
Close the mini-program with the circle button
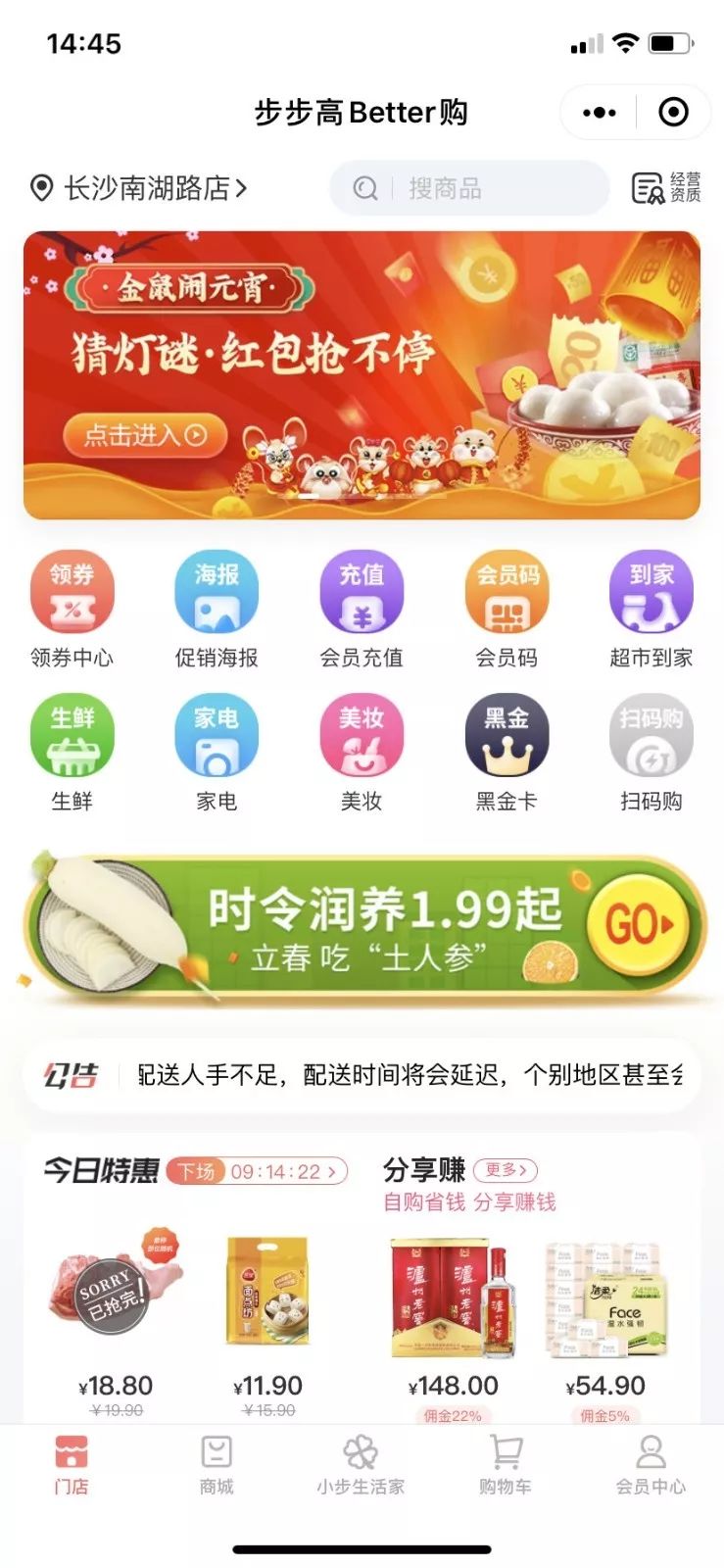point(673,113)
